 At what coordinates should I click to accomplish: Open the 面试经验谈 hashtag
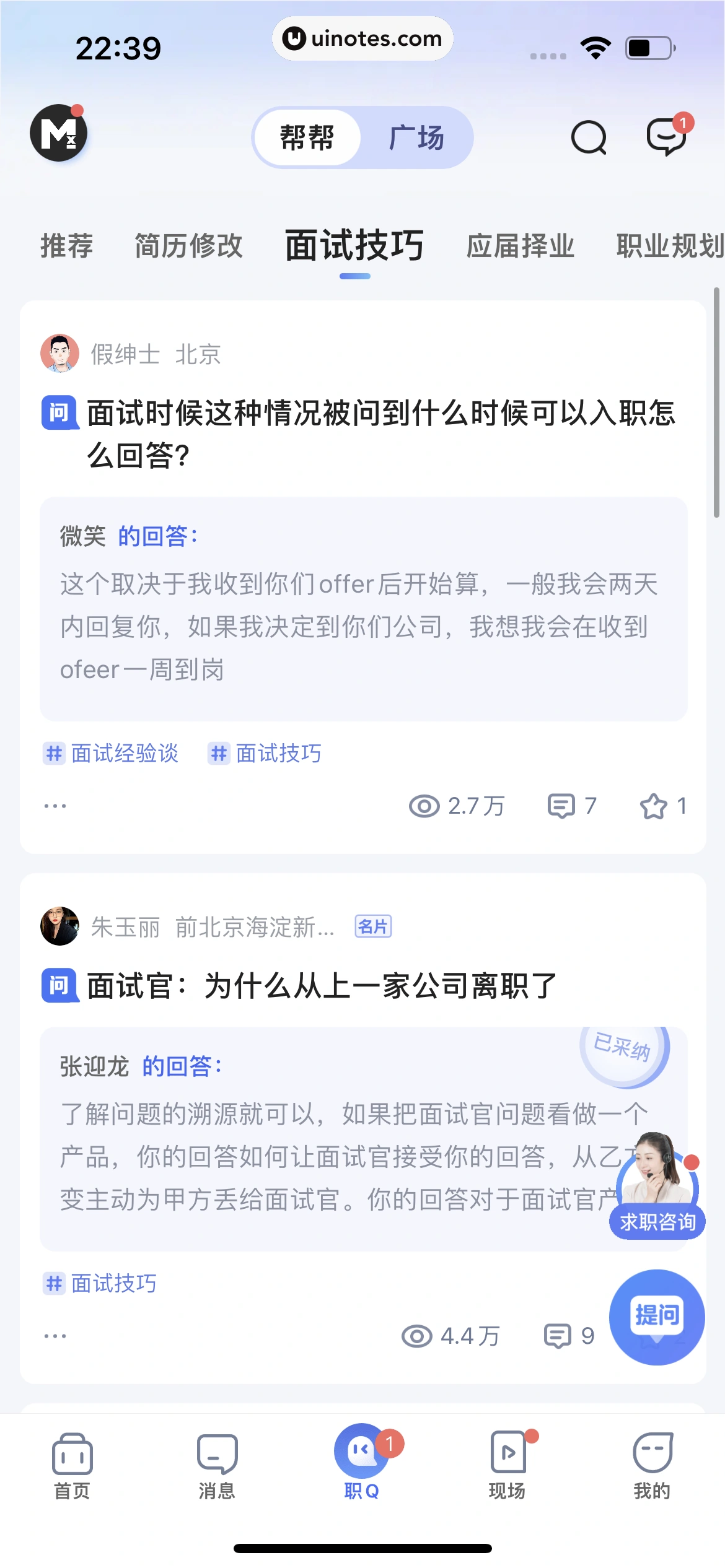[x=112, y=754]
